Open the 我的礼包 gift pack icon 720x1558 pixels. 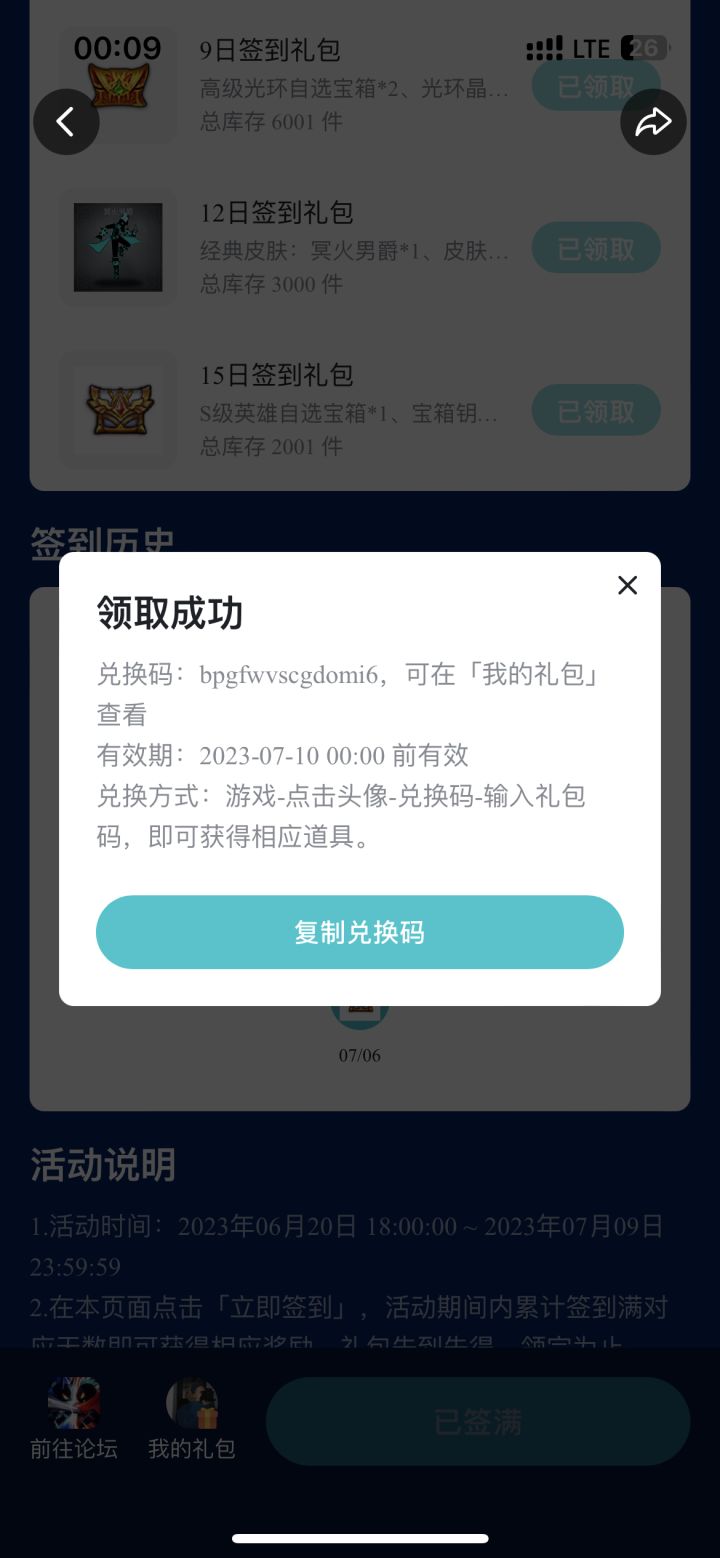pyautogui.click(x=191, y=1404)
